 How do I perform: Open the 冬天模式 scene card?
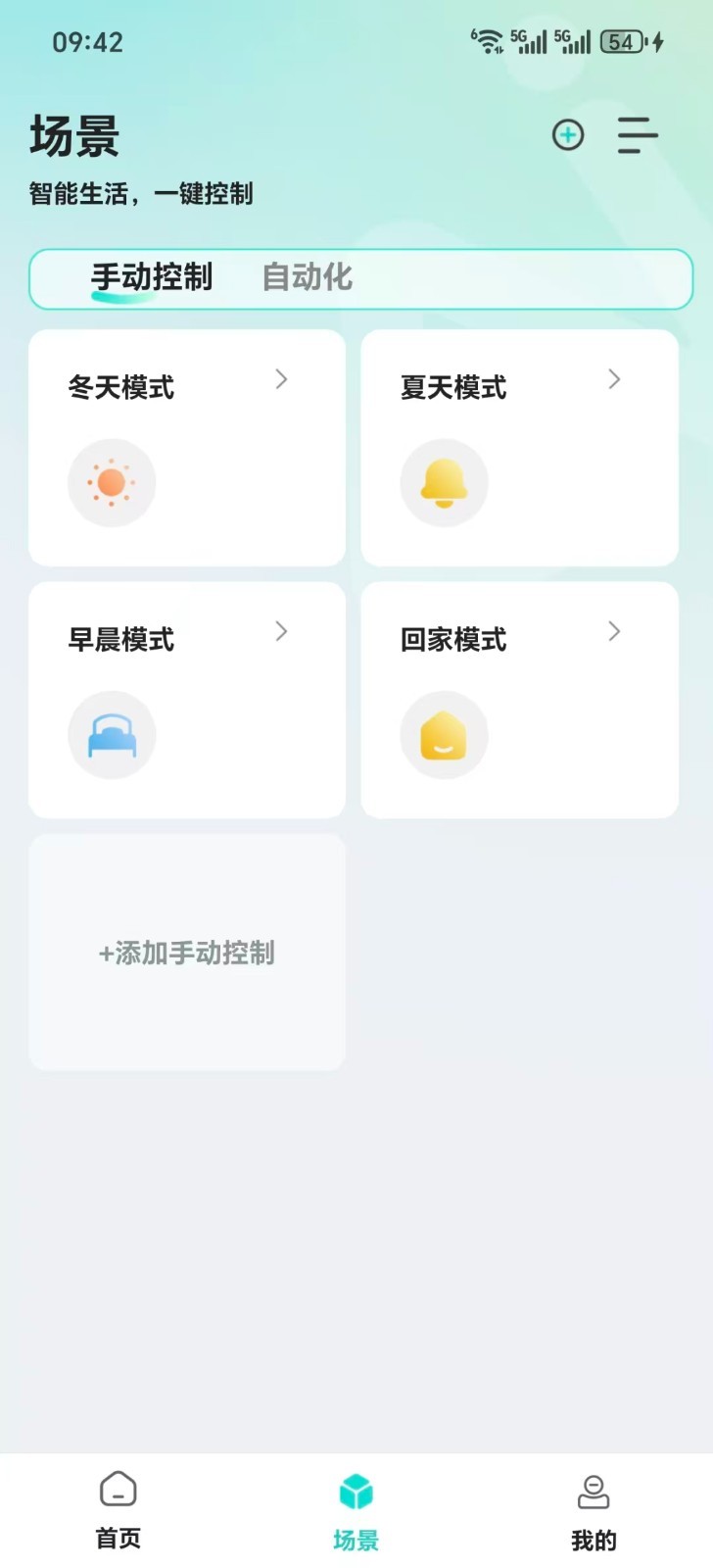tap(187, 447)
